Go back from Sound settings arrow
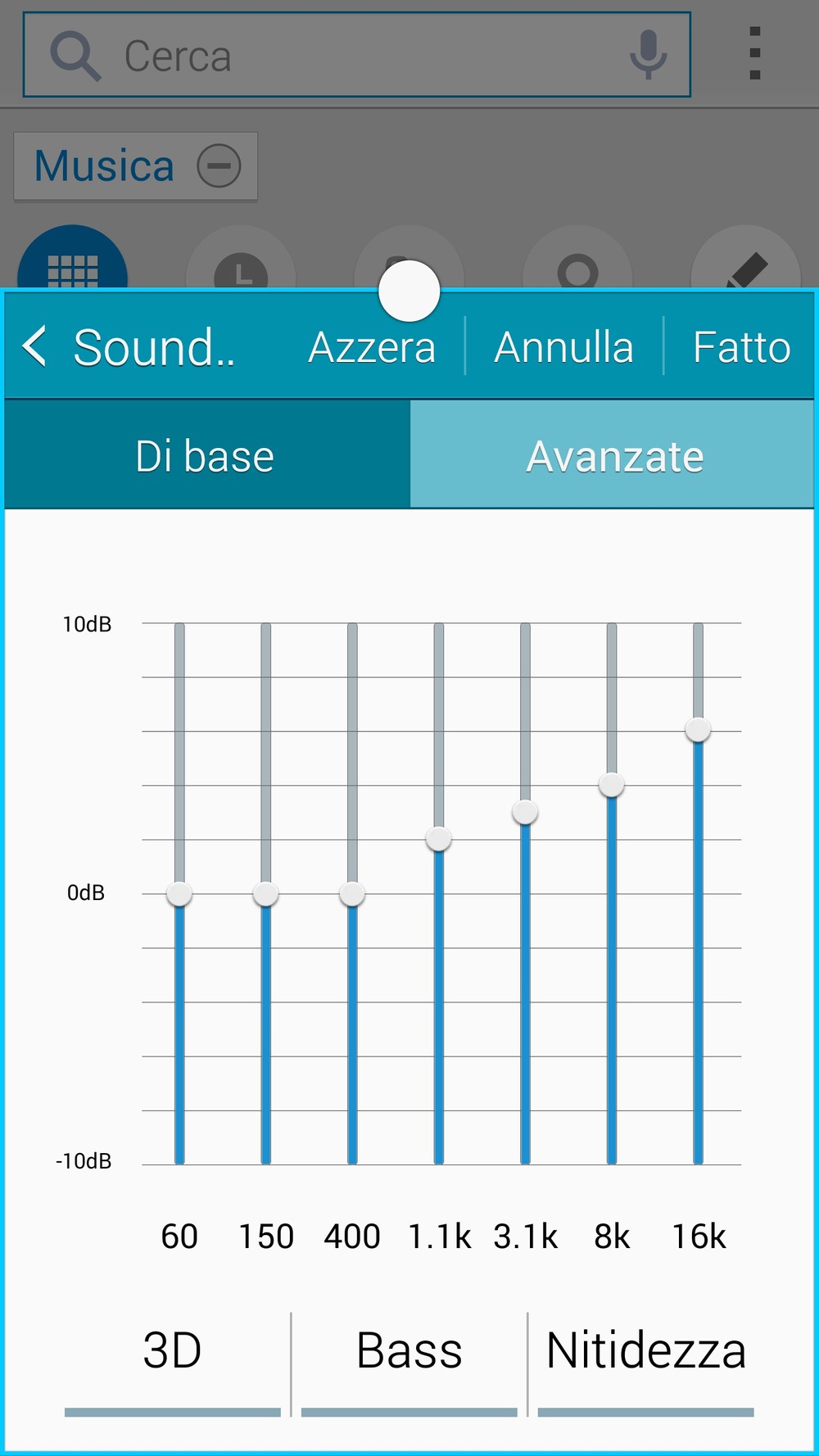819x1456 pixels. click(x=34, y=346)
